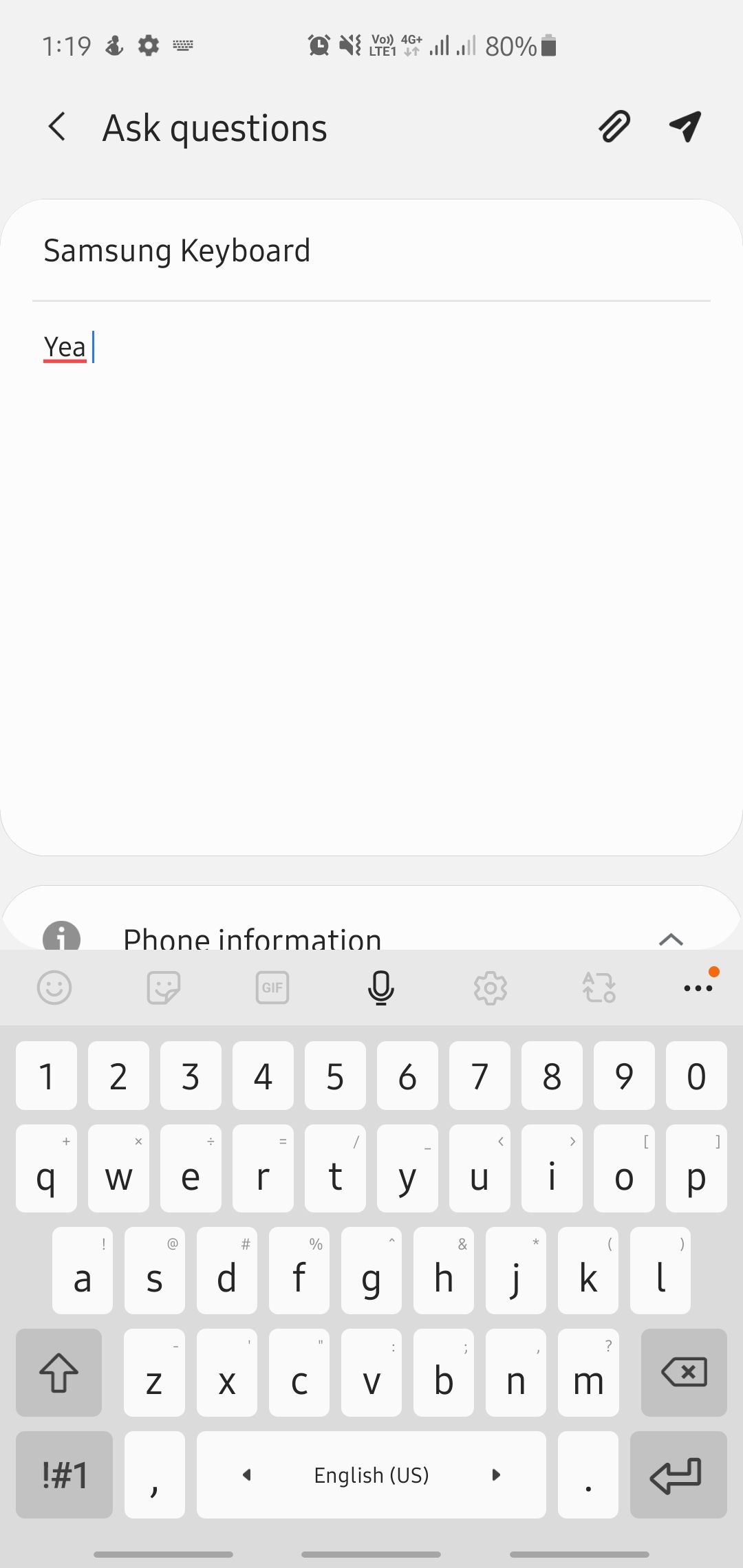This screenshot has height=1568, width=743.
Task: Open the emoji picker on keyboard
Action: [54, 988]
